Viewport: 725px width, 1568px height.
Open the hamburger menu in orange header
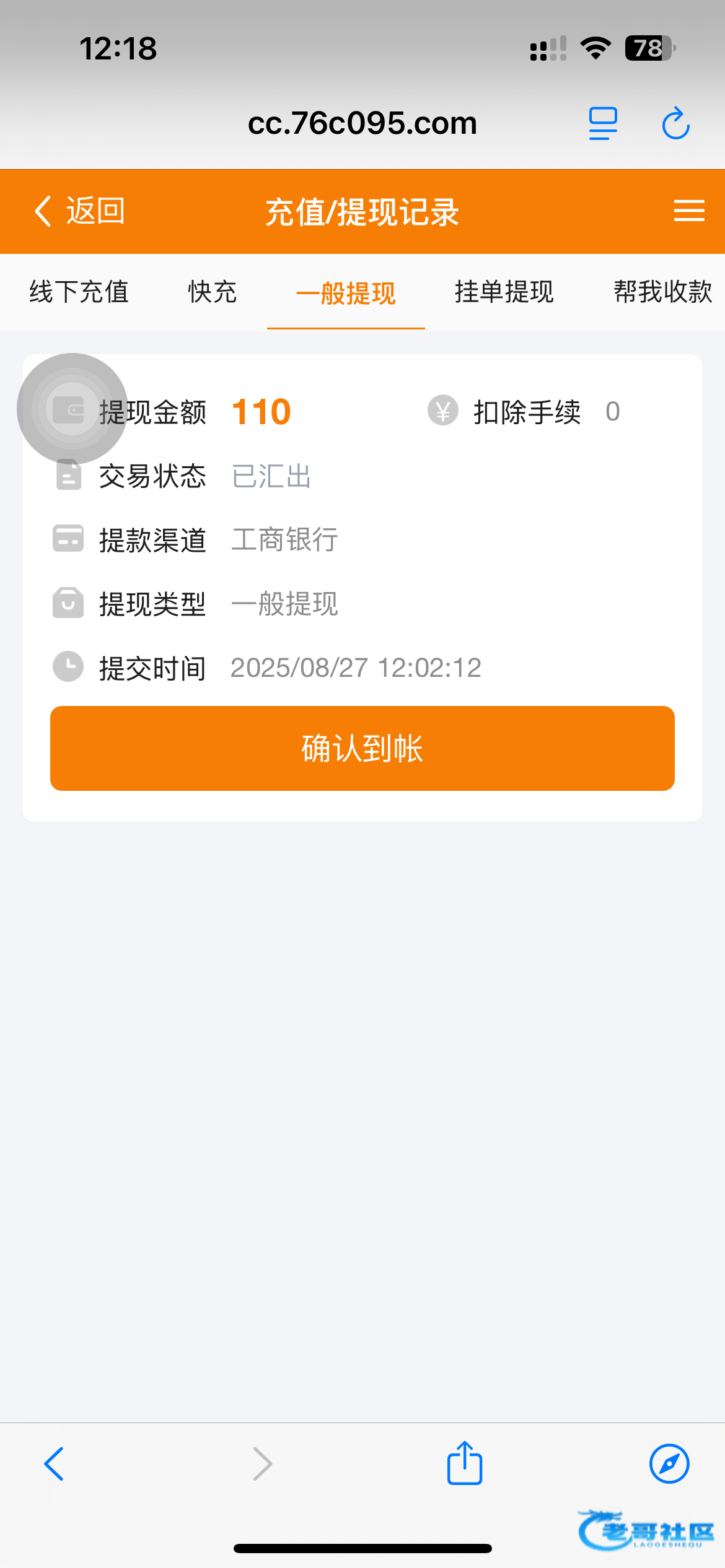(688, 211)
